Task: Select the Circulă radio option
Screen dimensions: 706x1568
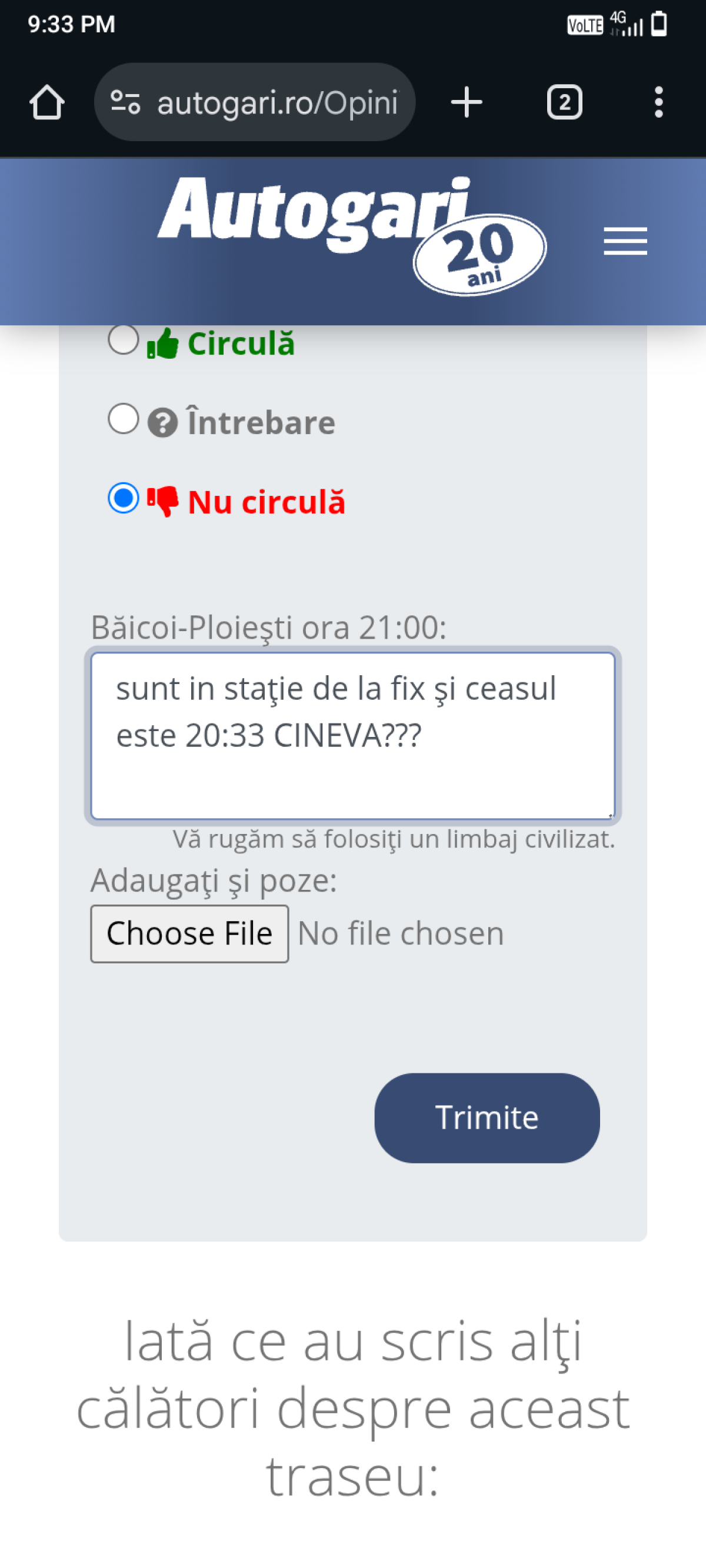Action: click(124, 339)
